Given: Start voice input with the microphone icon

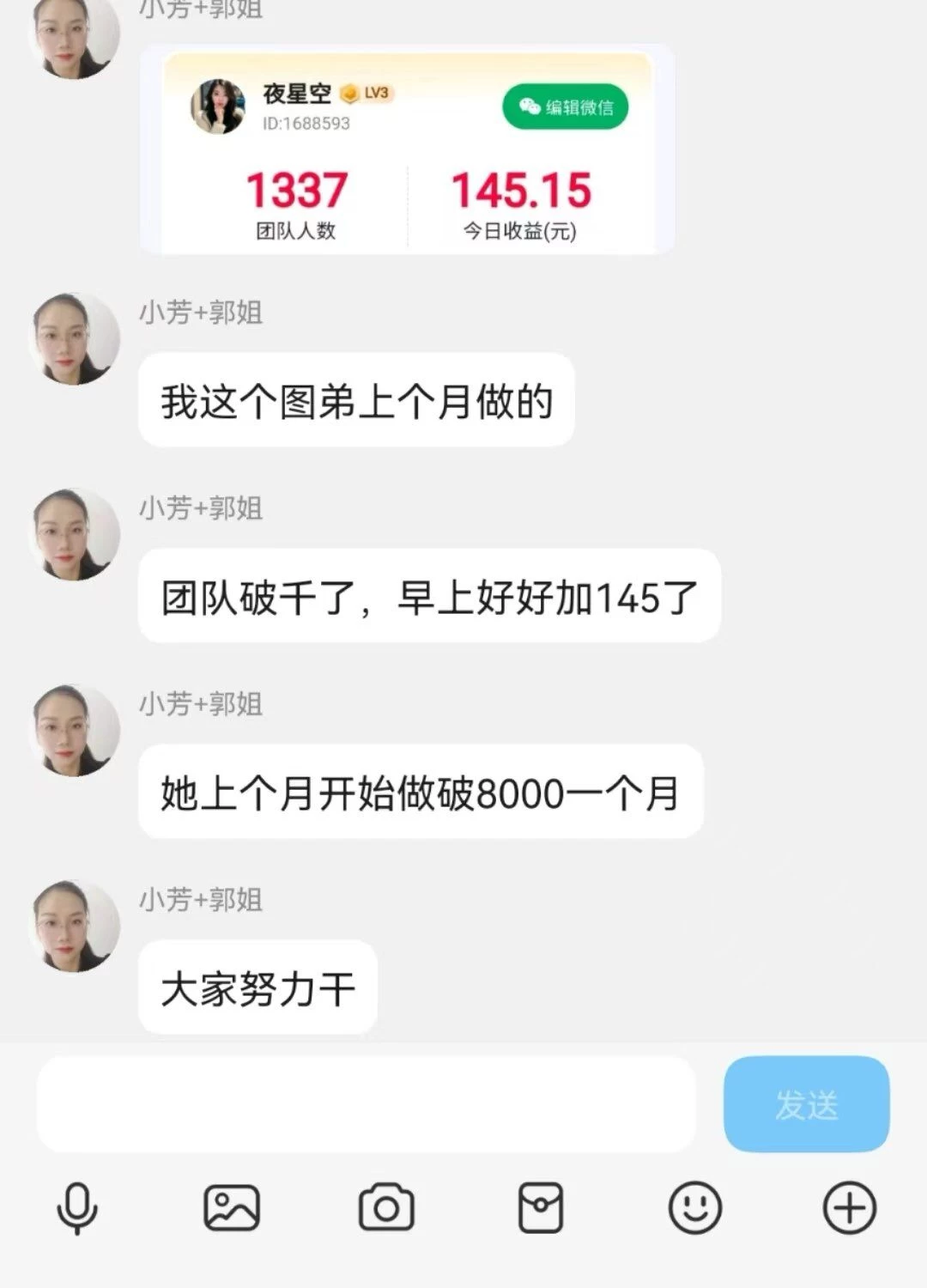Looking at the screenshot, I should click(77, 1208).
